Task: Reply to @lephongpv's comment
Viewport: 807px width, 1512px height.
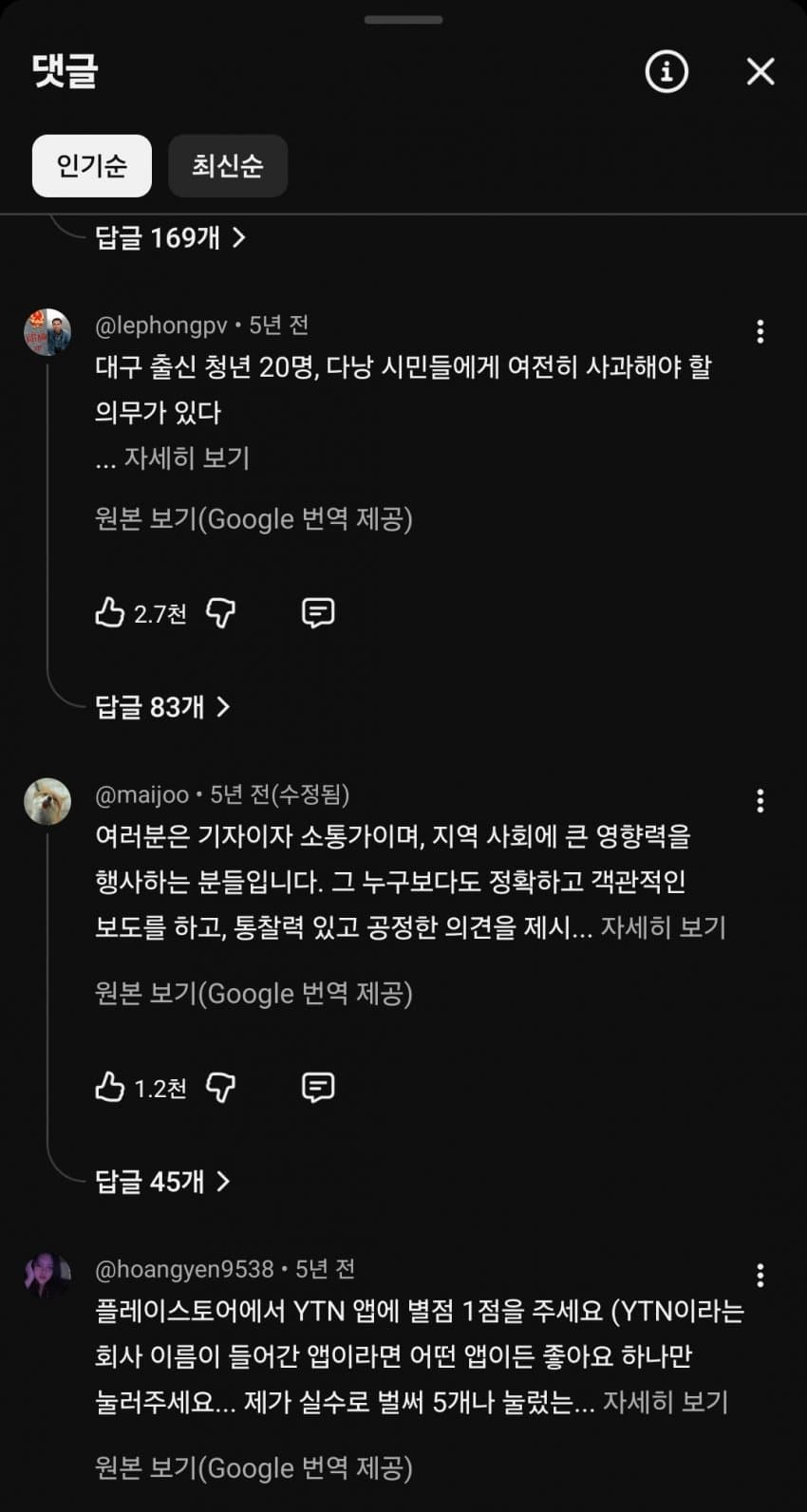Action: 318,613
